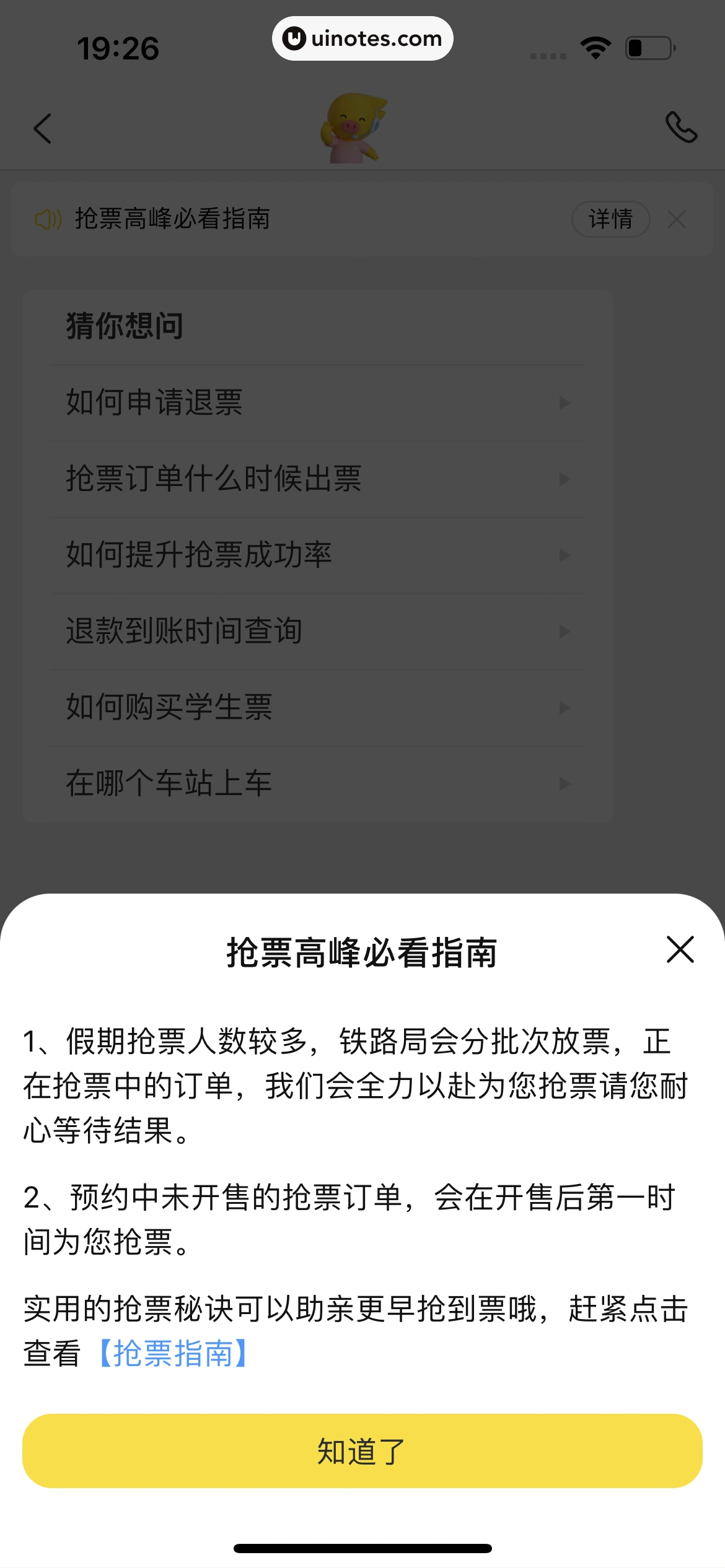Tap the yellow 知道了 button
Screen dimensions: 725x1568
pyautogui.click(x=362, y=1450)
